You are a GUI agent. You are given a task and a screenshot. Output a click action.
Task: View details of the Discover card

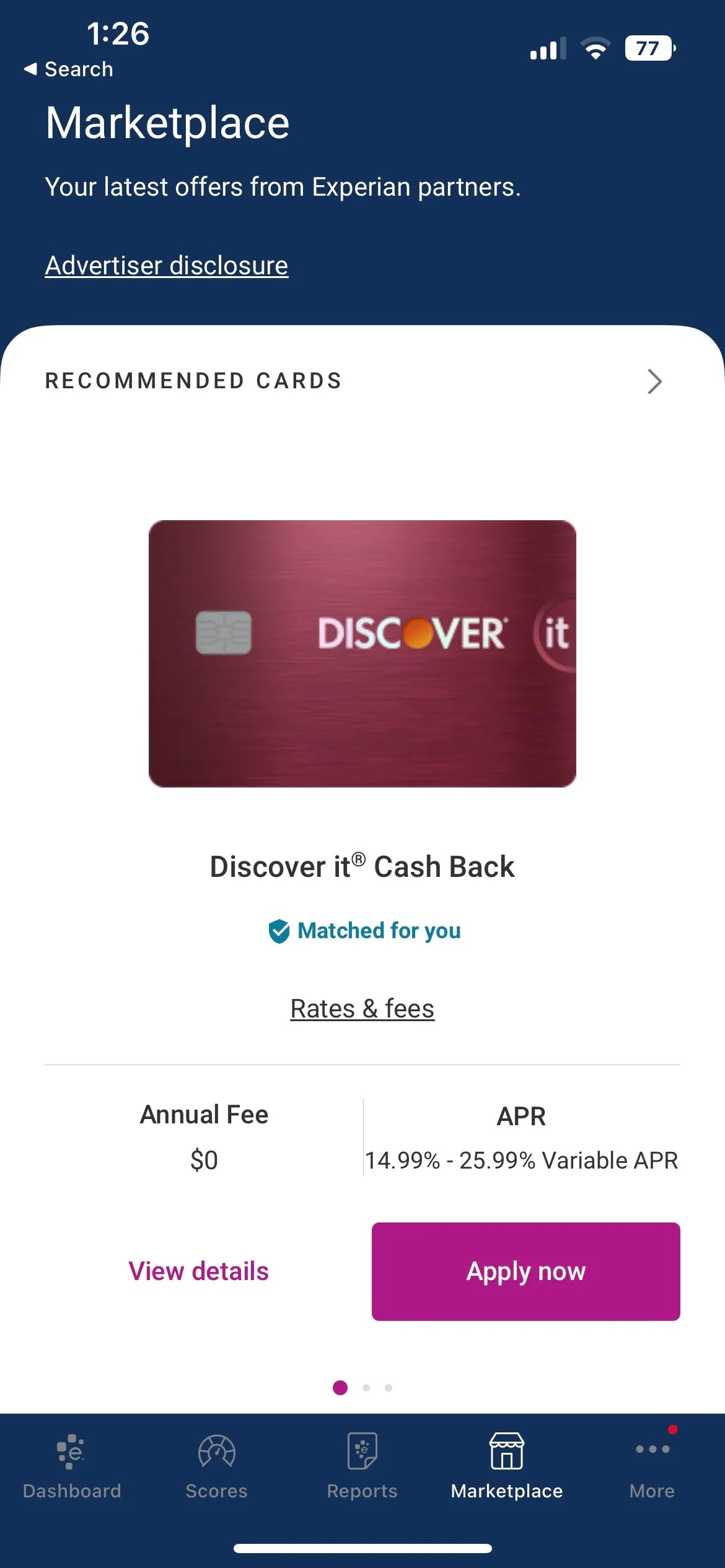tap(198, 1271)
